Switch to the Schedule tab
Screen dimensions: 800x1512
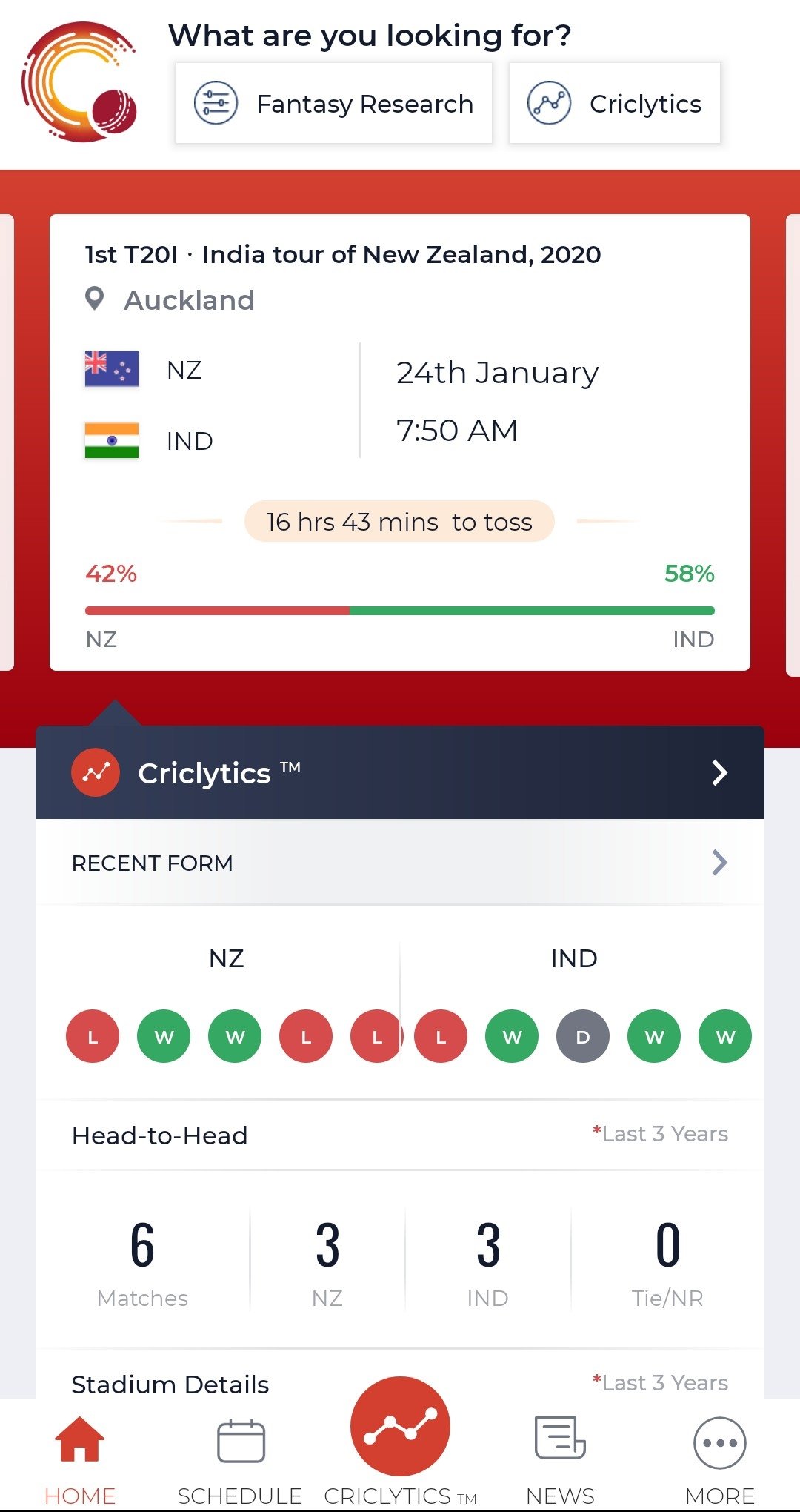tap(240, 1457)
